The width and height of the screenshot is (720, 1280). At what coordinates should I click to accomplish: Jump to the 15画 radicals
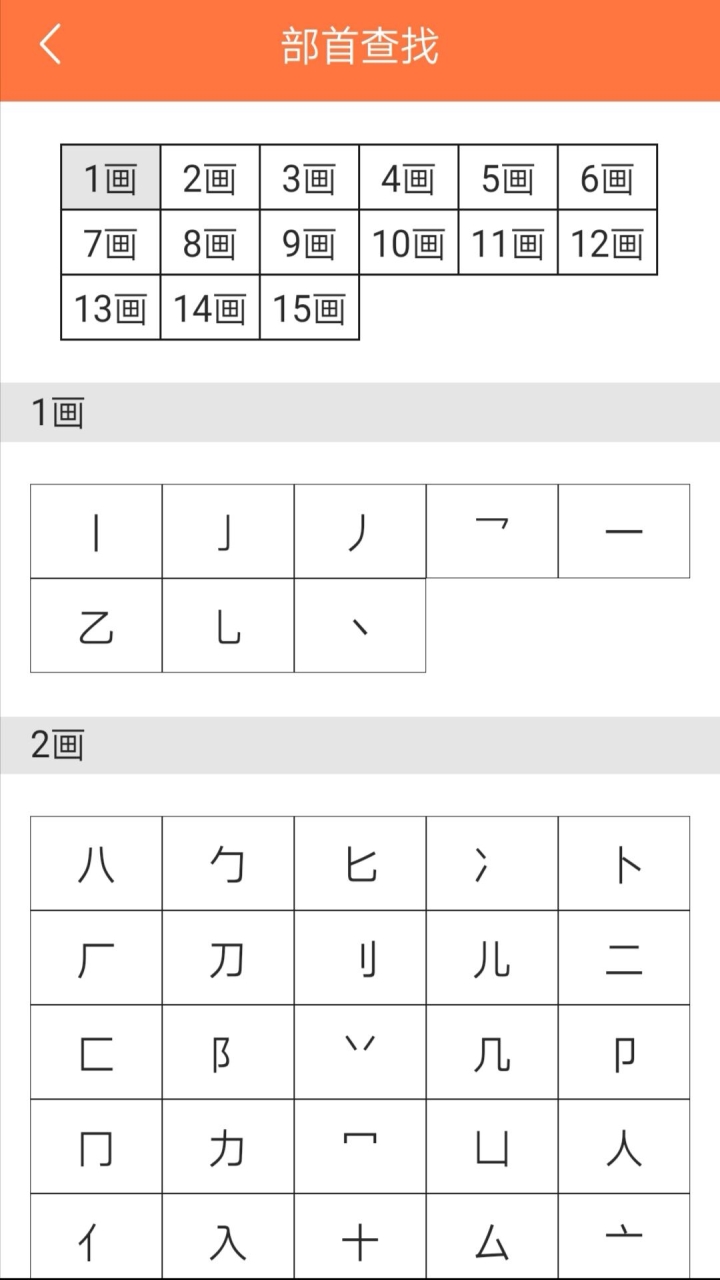(x=309, y=308)
